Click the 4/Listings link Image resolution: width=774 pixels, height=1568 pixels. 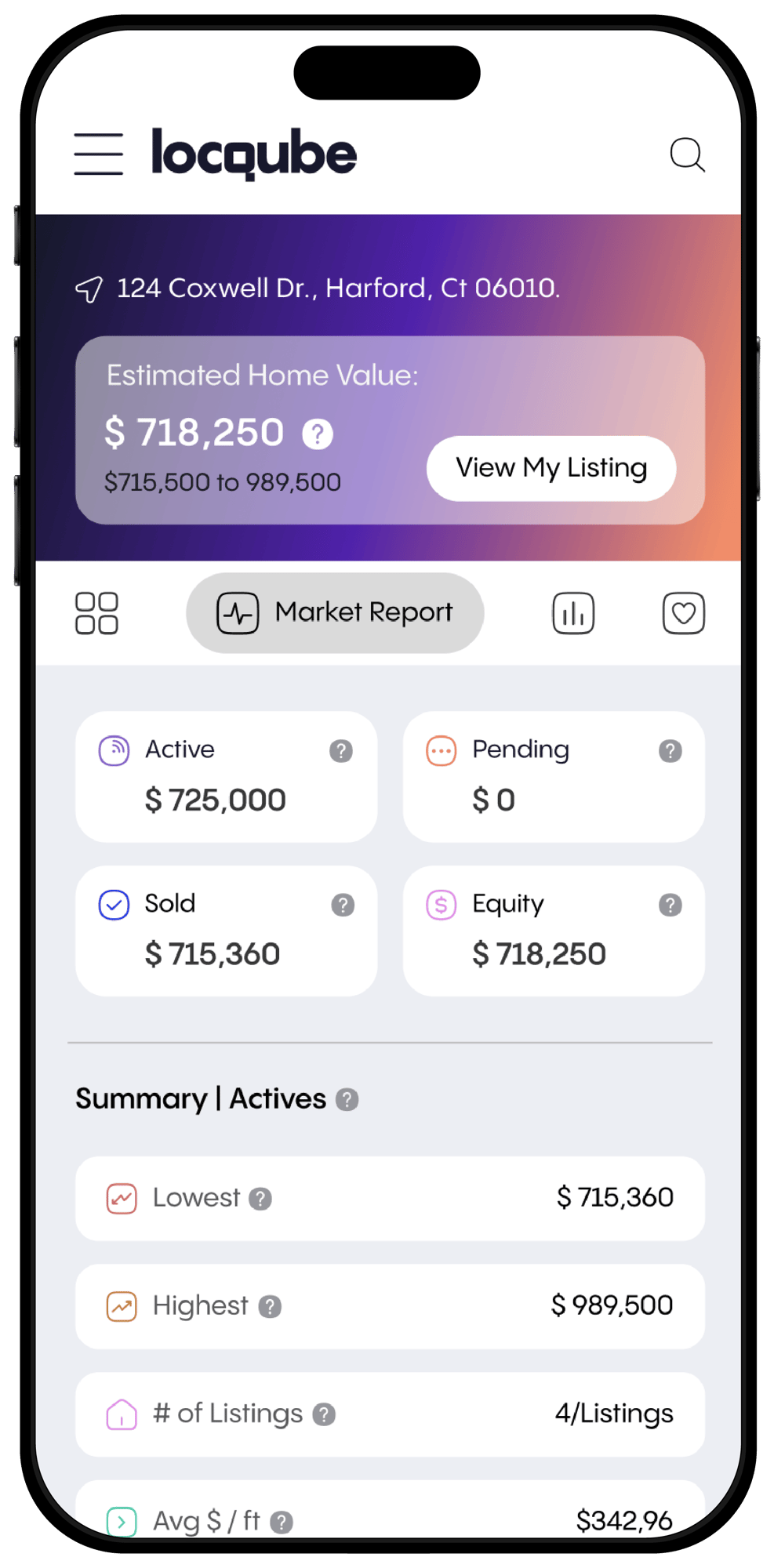613,1414
